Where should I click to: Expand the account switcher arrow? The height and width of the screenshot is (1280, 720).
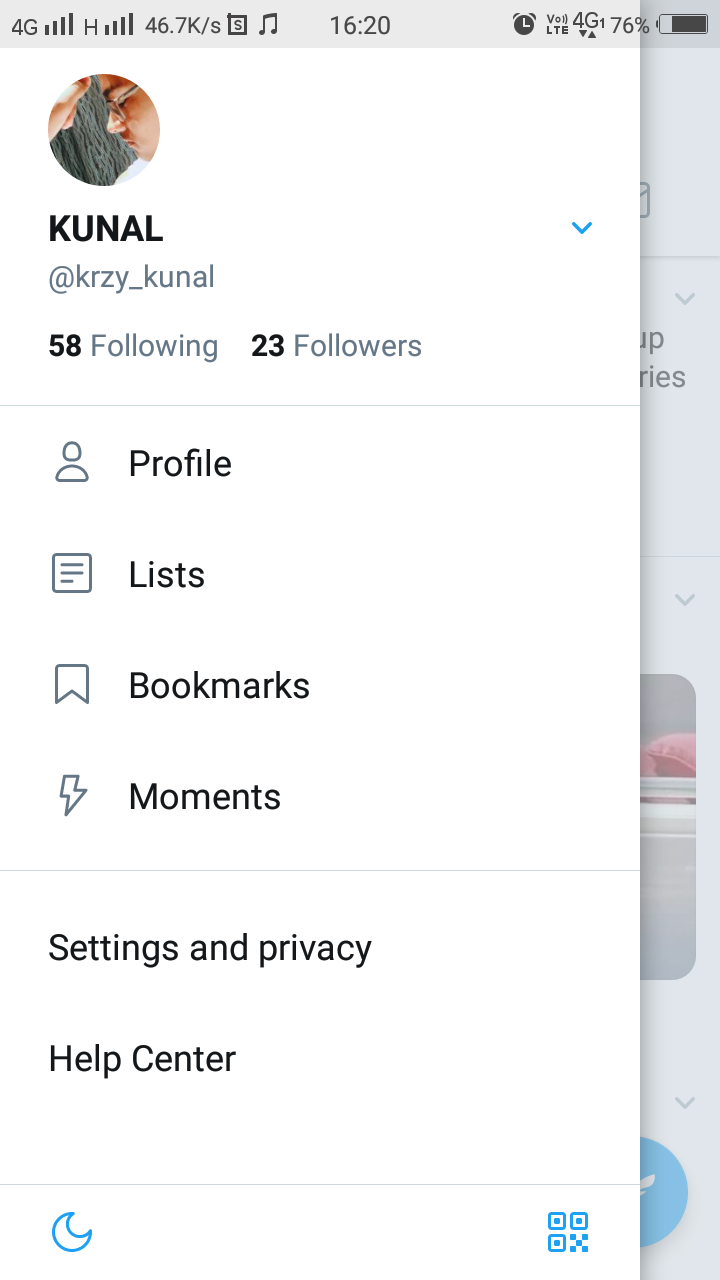click(x=581, y=228)
